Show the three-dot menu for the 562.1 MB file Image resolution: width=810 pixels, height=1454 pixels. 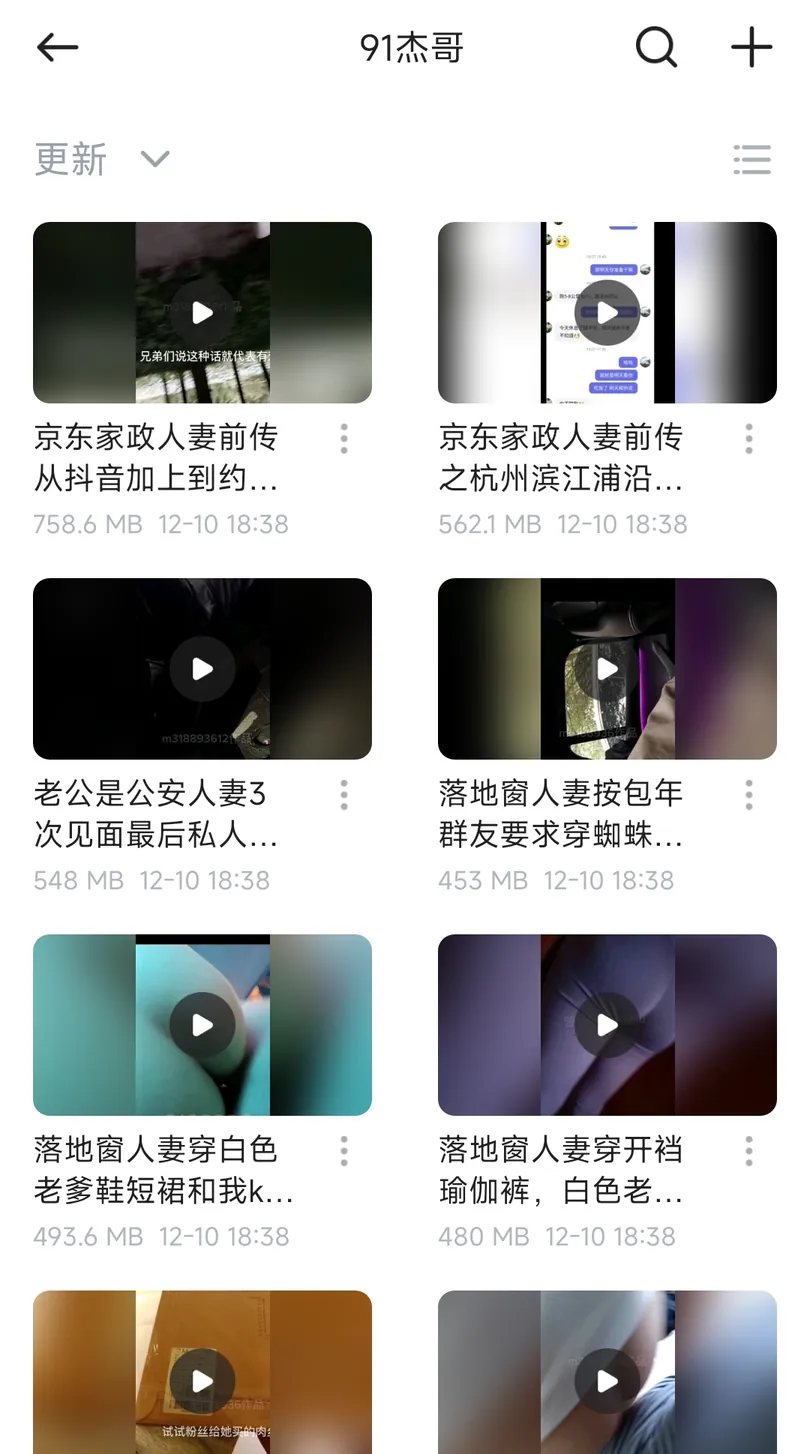749,438
